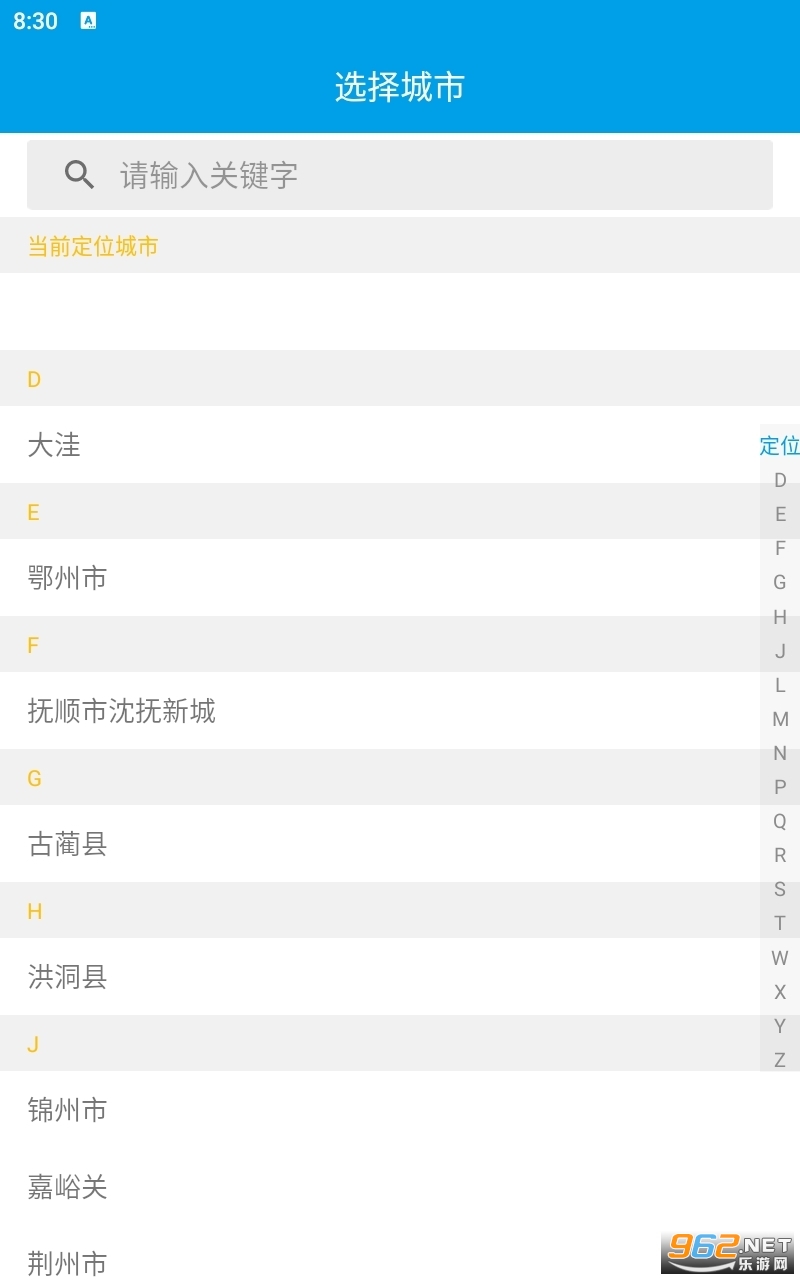Select 嘉峪关

tap(400, 1187)
